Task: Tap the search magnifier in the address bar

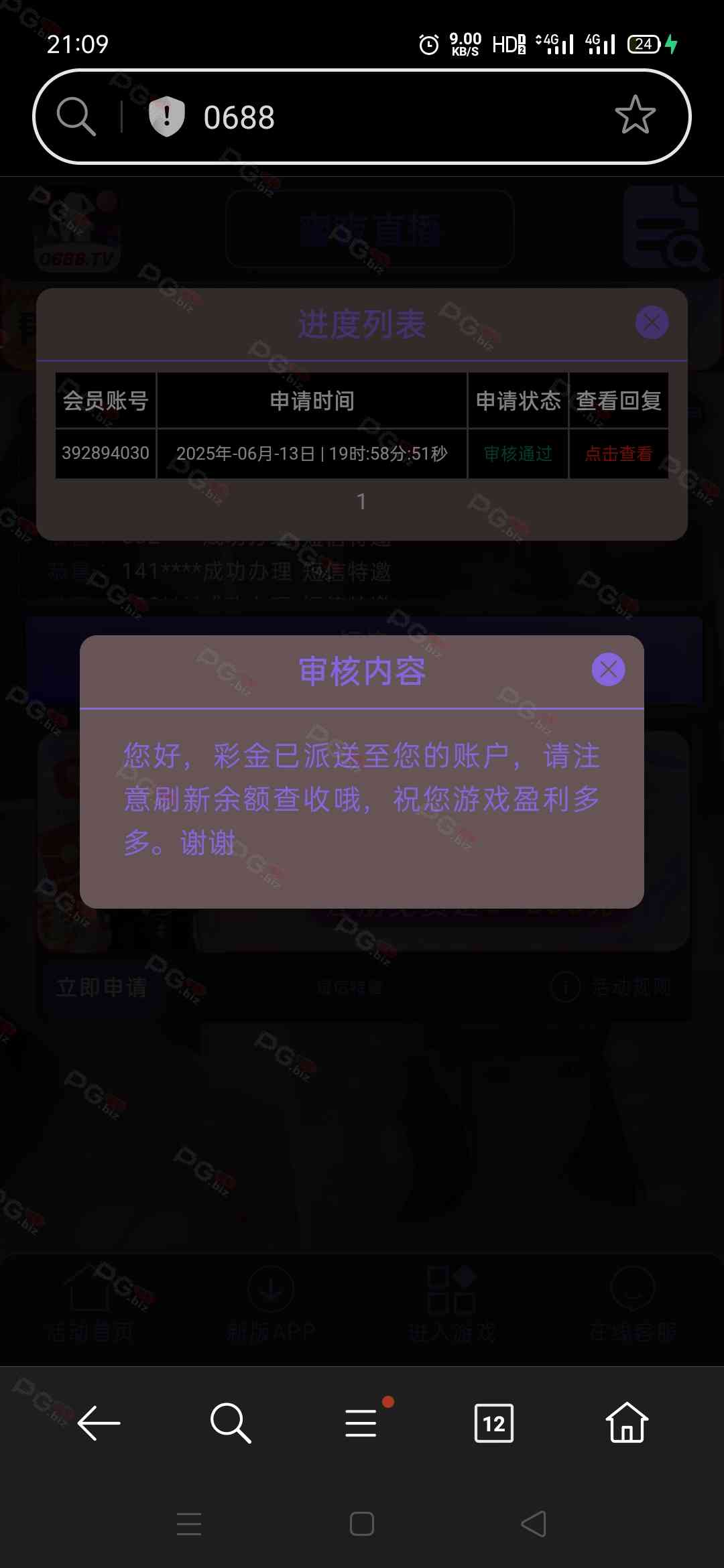Action: [x=76, y=116]
